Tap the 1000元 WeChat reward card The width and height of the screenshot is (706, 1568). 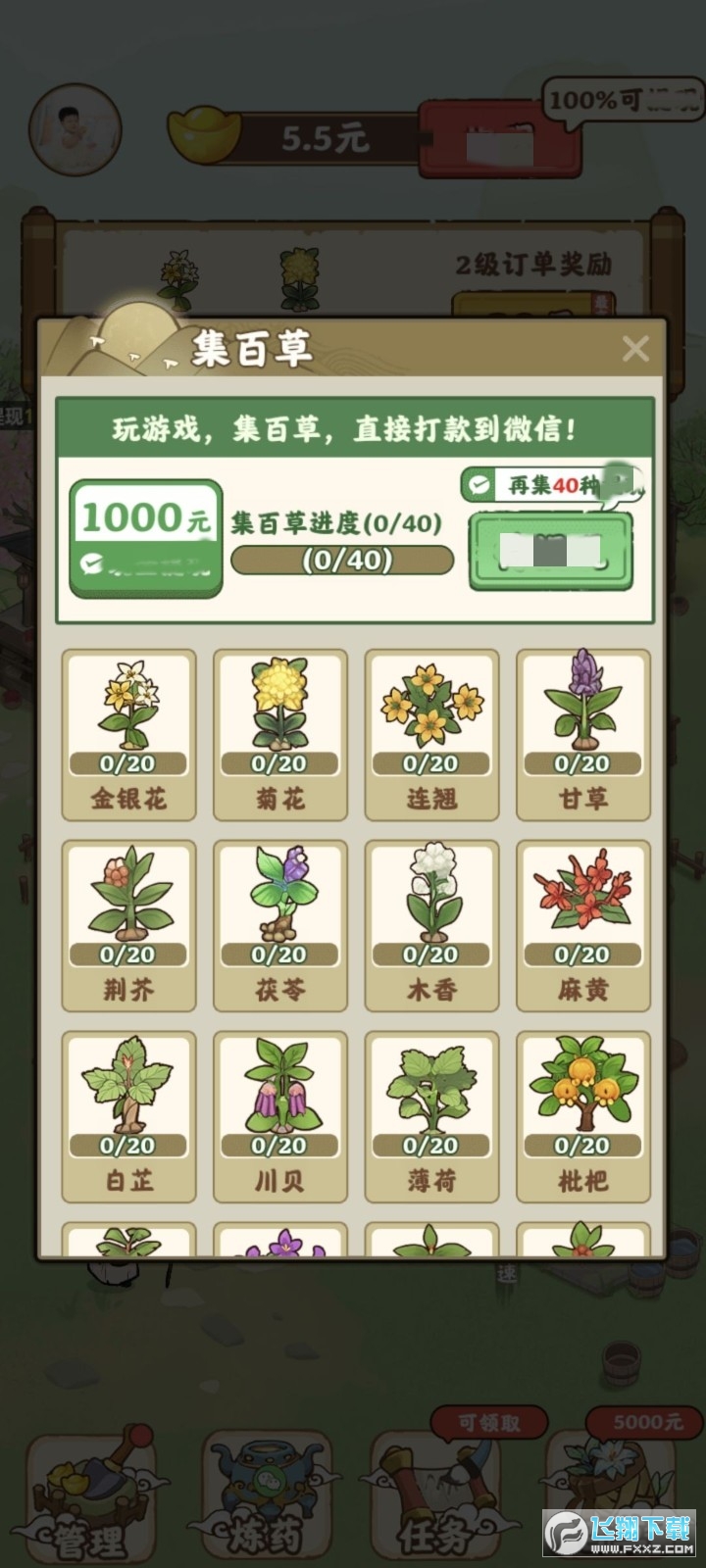pos(145,538)
